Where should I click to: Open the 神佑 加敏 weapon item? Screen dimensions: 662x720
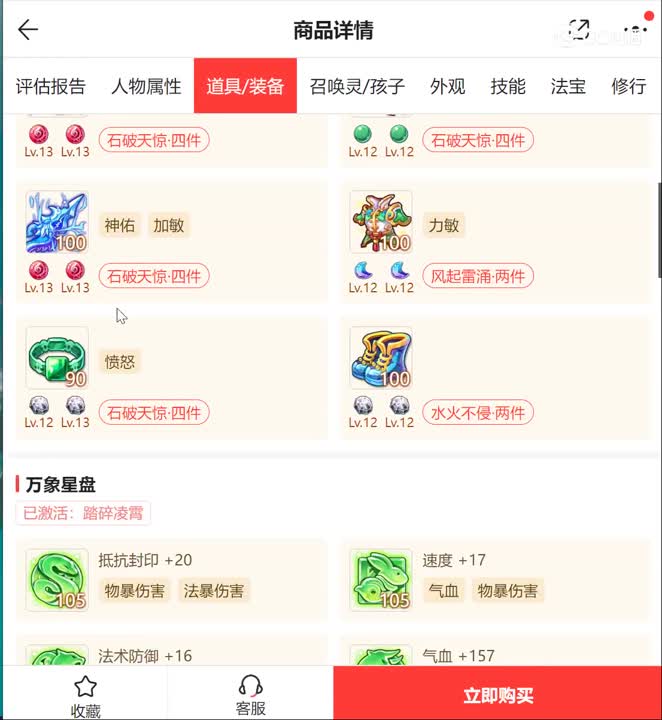57,223
